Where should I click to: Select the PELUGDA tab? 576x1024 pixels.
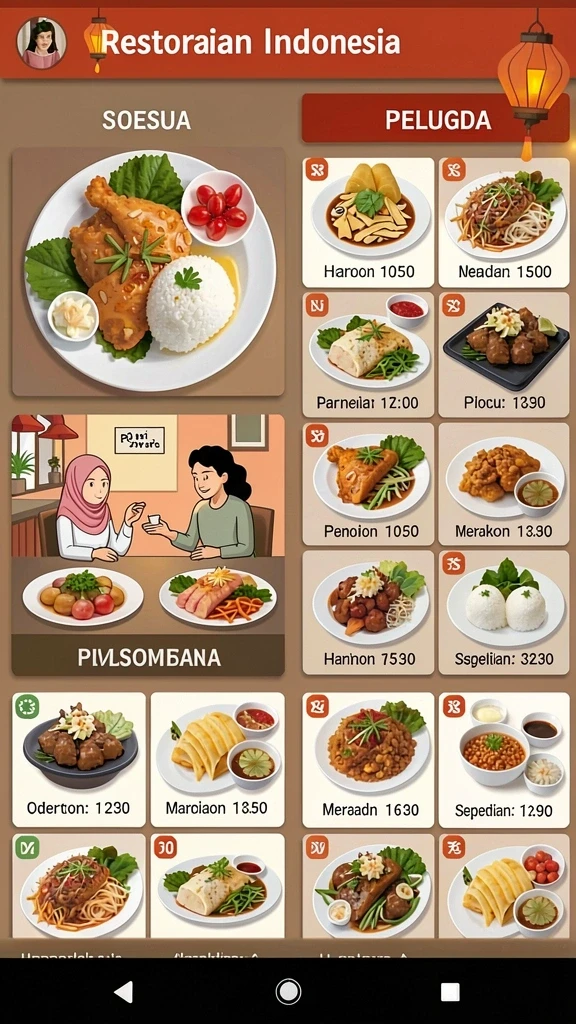click(x=435, y=118)
